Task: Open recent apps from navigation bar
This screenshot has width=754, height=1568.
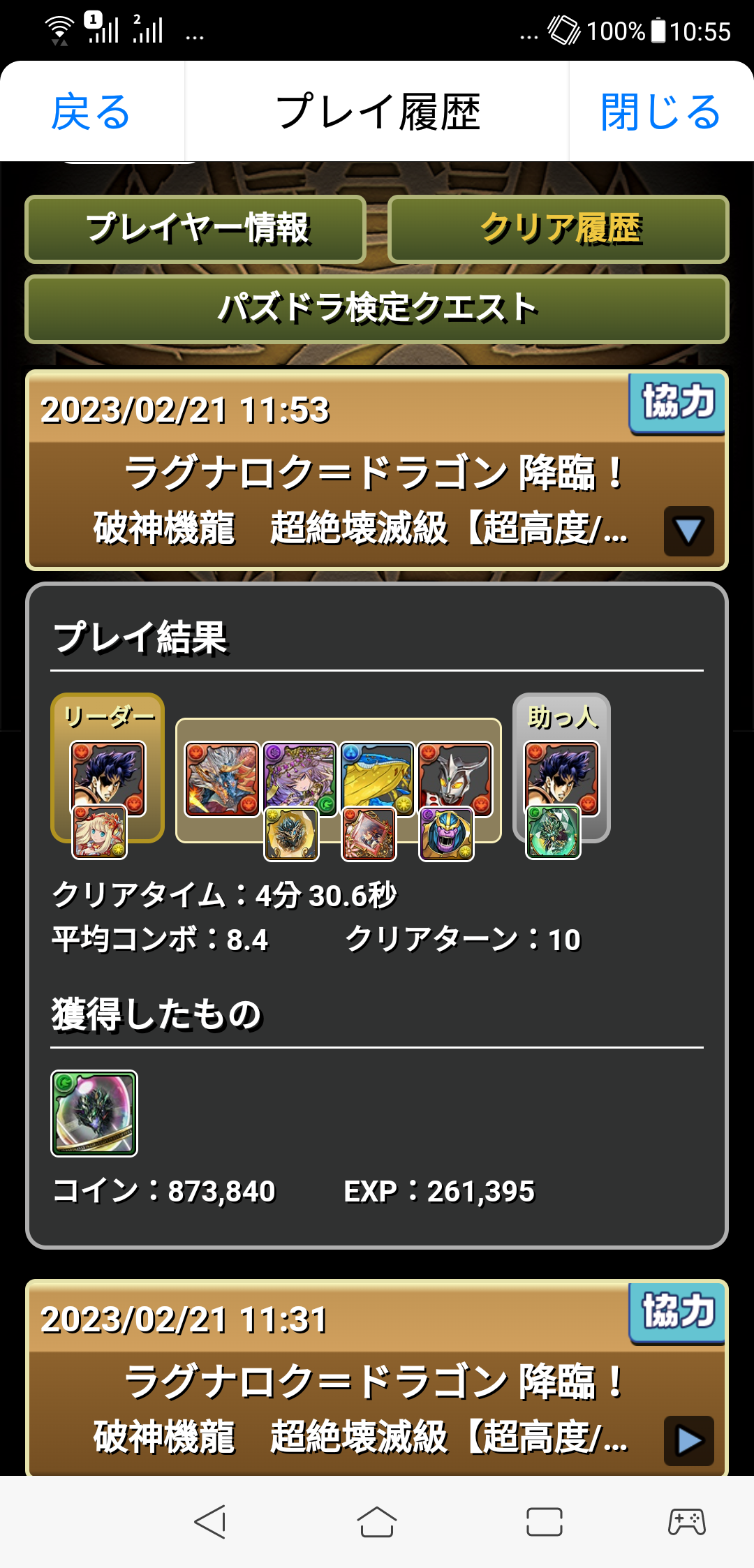Action: [x=544, y=1522]
